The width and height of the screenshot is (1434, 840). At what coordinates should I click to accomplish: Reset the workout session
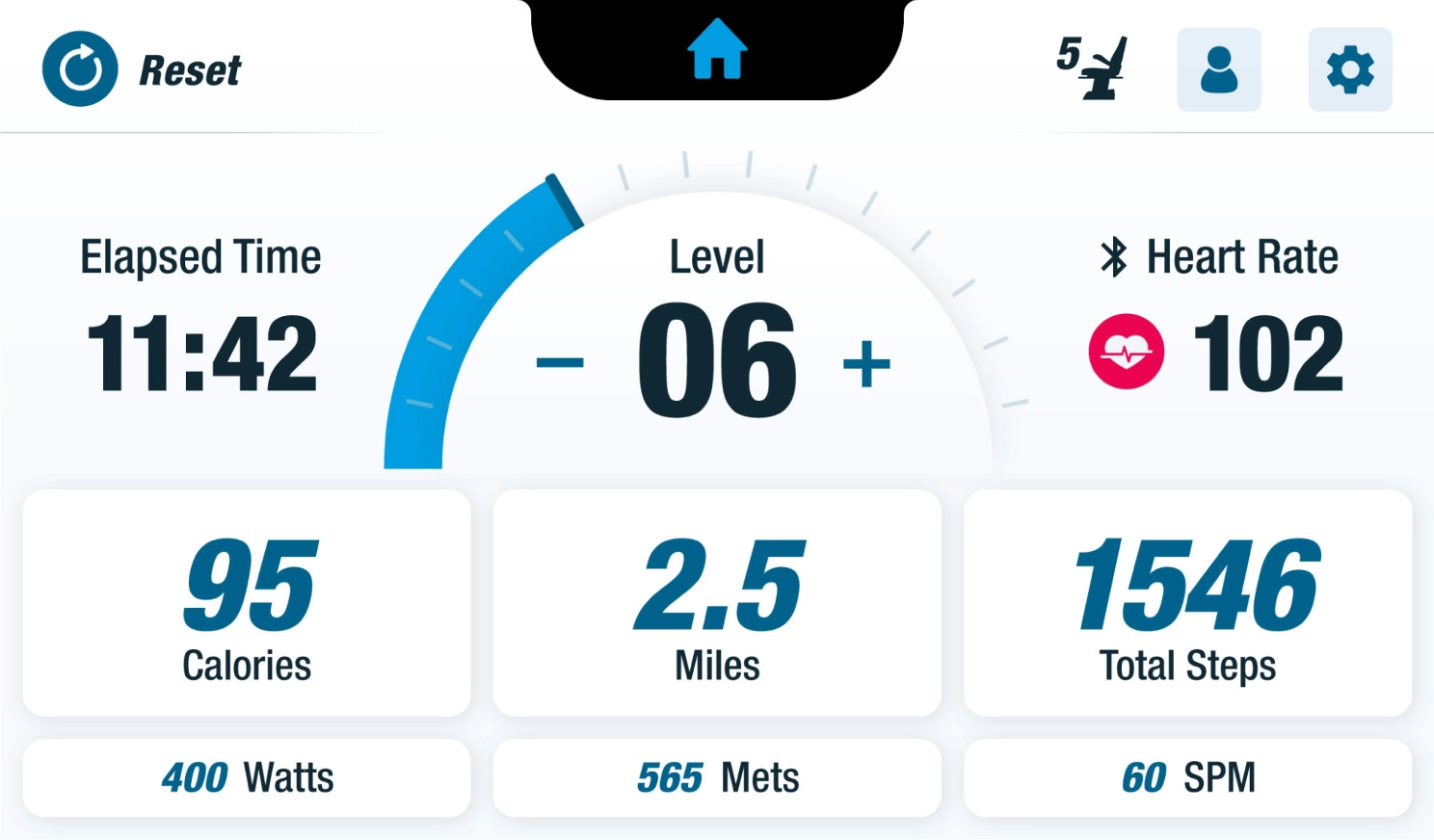[x=81, y=69]
